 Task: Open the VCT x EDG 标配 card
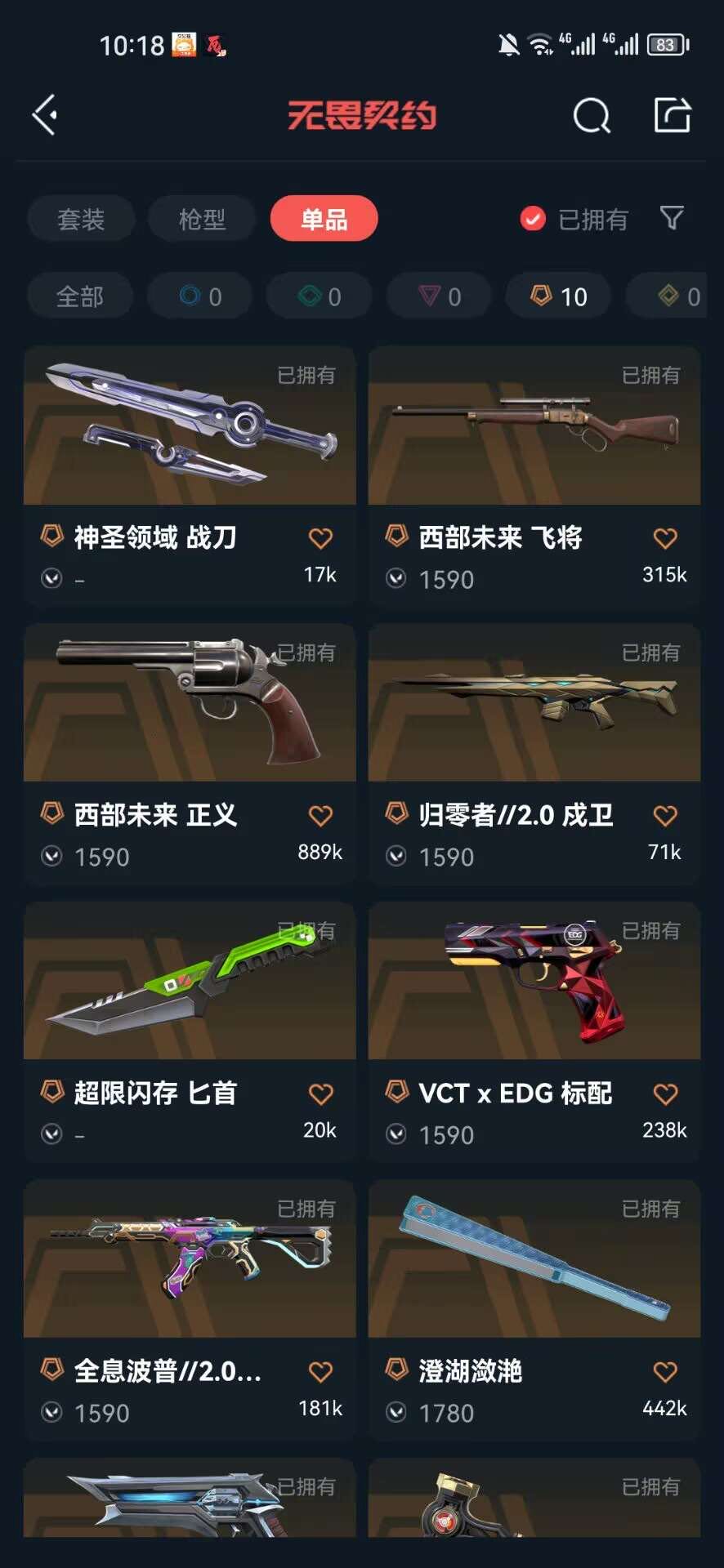tap(534, 982)
